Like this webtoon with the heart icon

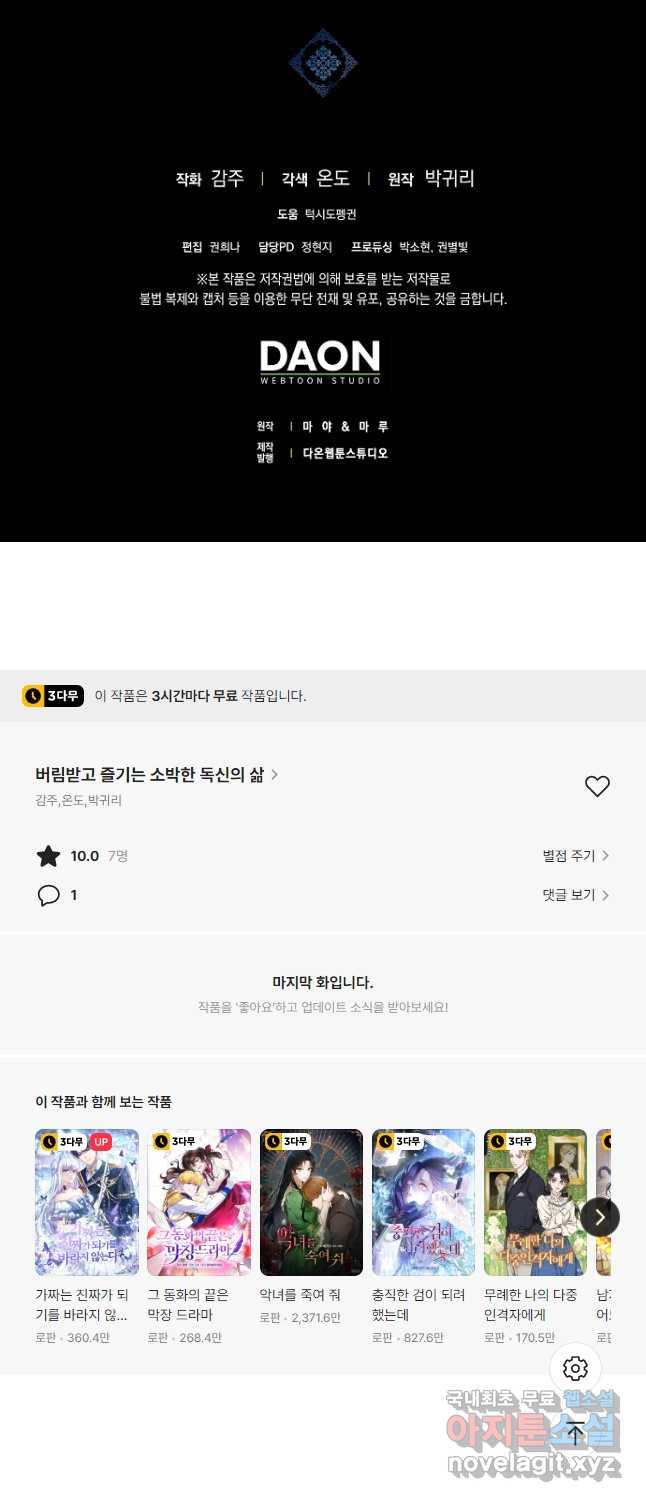597,787
